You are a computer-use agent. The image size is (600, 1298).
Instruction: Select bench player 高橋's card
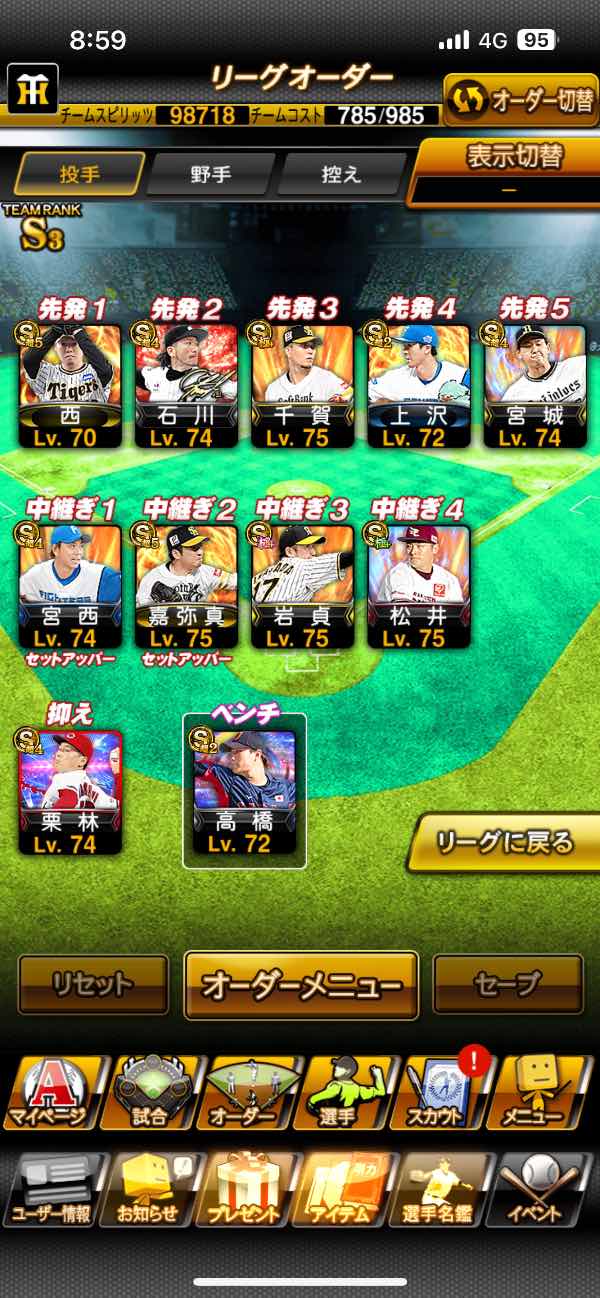tap(244, 790)
